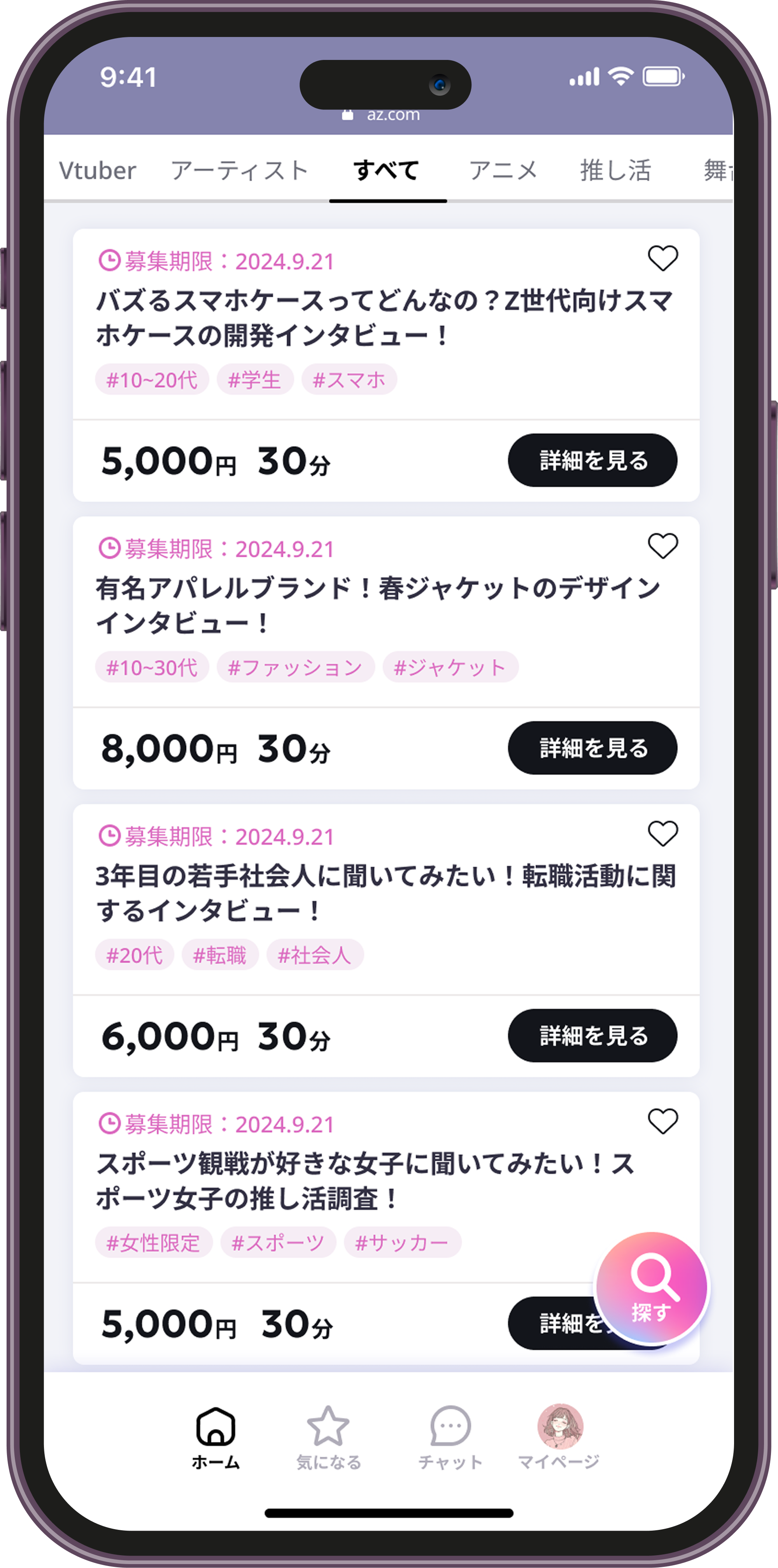Open マイページ profile tab
The image size is (778, 1568).
[x=559, y=1436]
